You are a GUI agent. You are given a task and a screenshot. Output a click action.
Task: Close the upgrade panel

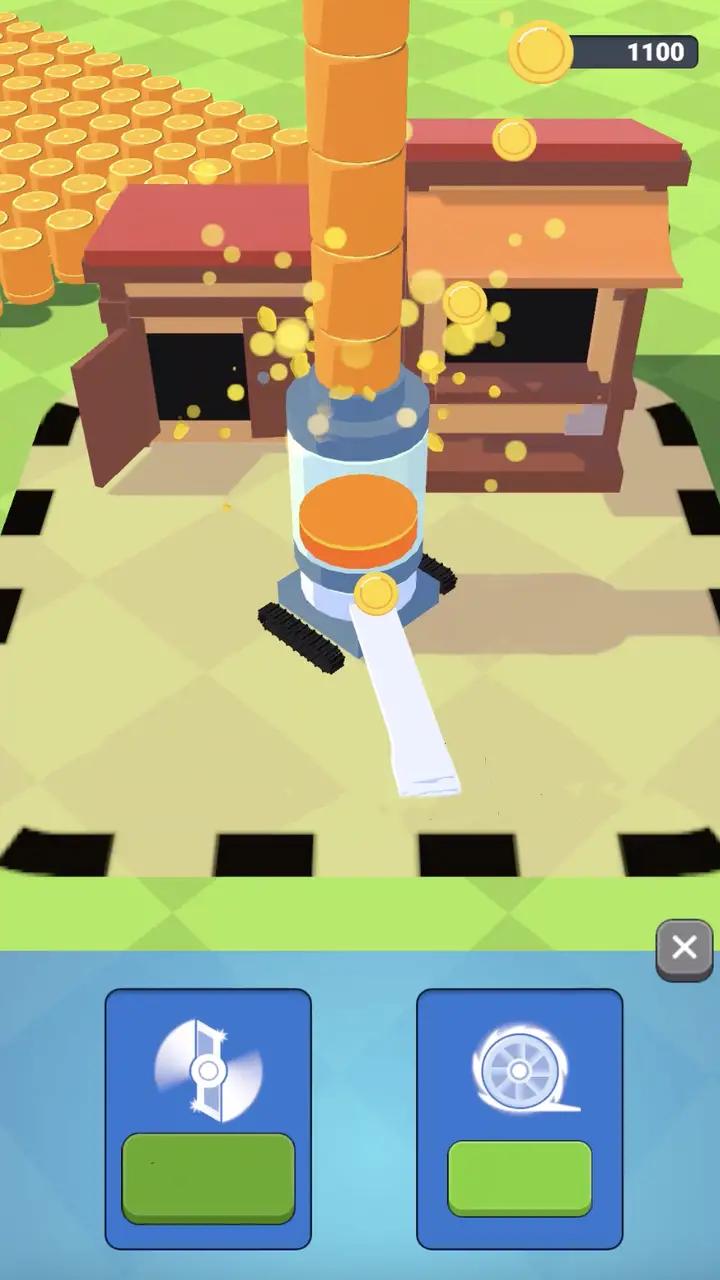[x=684, y=949]
